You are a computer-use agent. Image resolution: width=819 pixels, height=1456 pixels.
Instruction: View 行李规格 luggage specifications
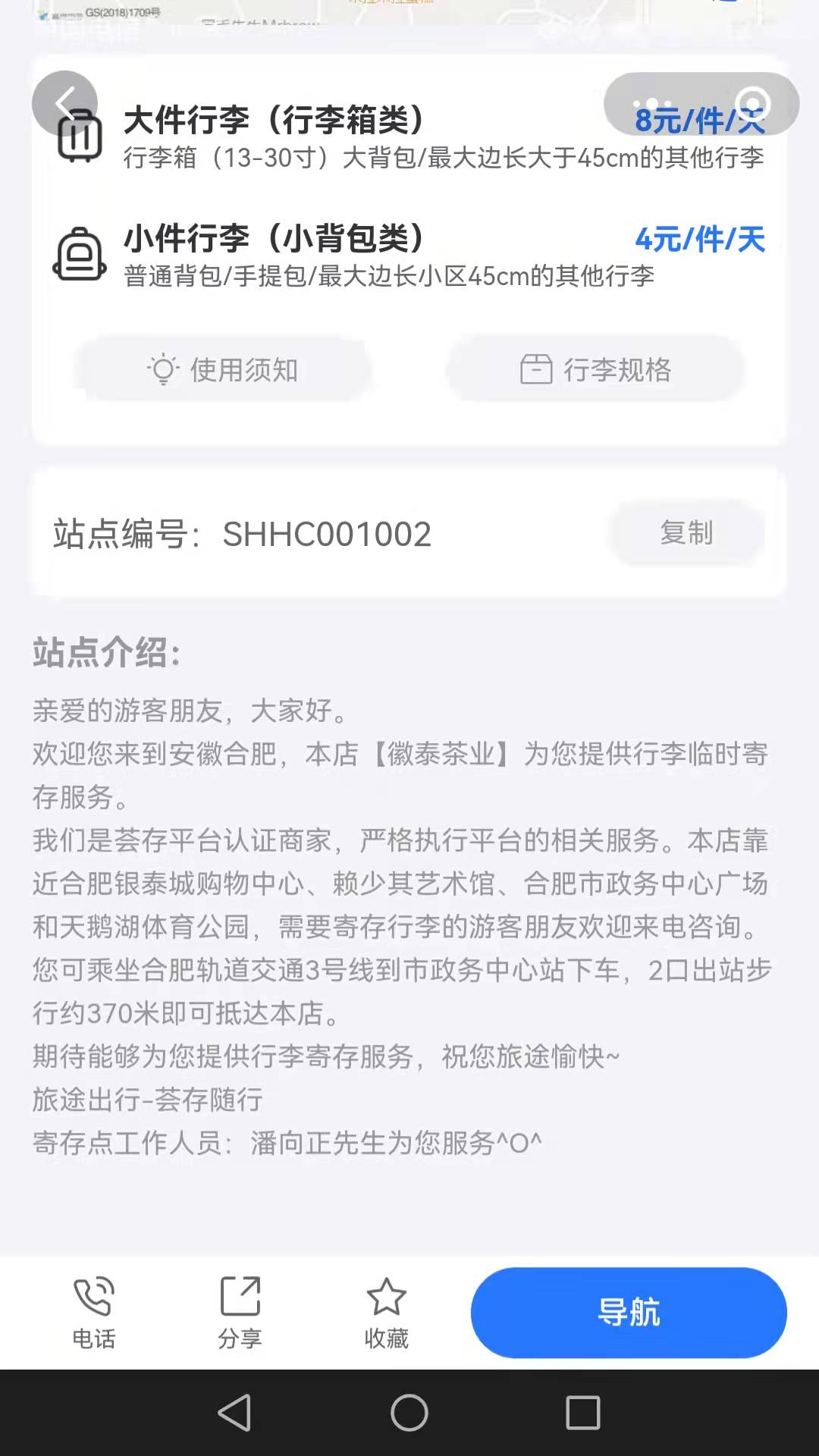click(x=596, y=370)
